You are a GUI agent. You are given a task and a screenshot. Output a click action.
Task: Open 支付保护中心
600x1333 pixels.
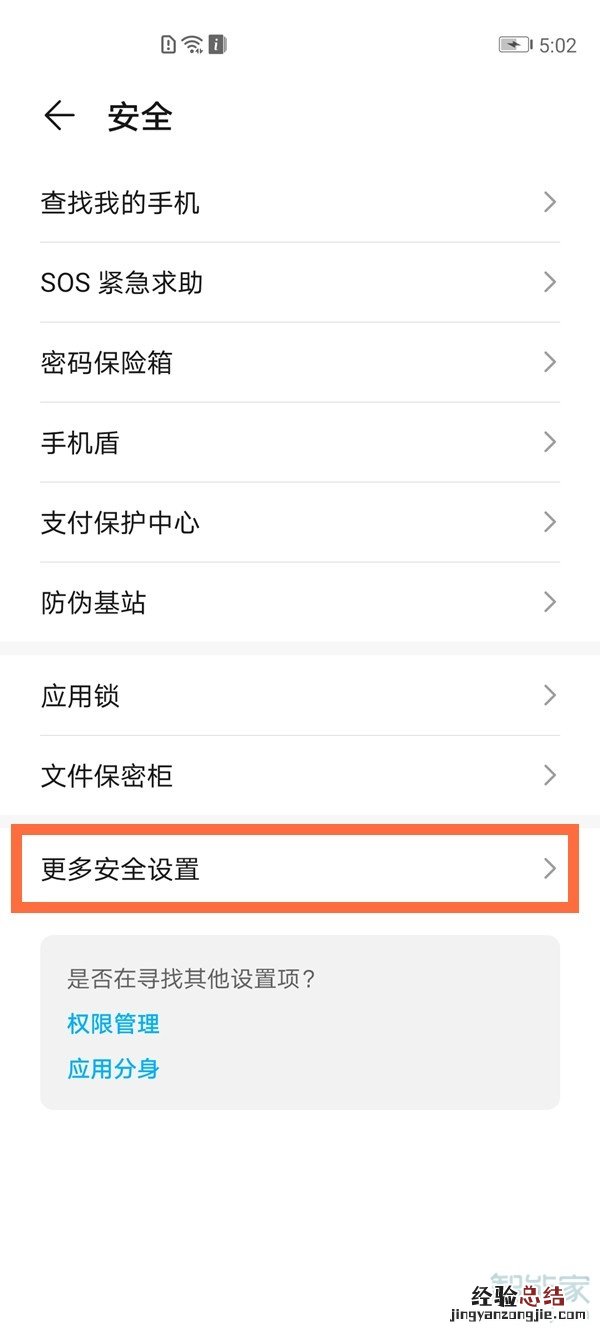[x=300, y=522]
